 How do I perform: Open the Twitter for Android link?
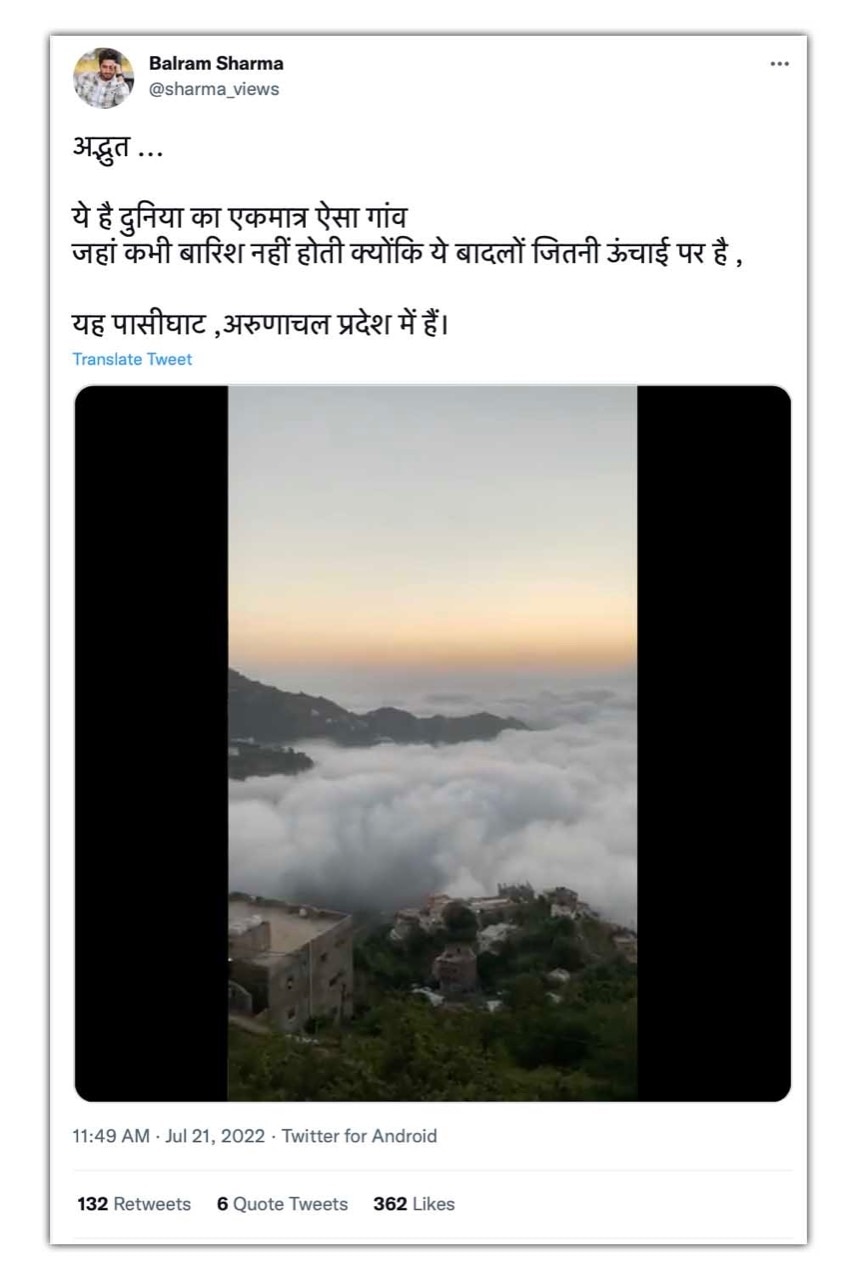pyautogui.click(x=359, y=1136)
